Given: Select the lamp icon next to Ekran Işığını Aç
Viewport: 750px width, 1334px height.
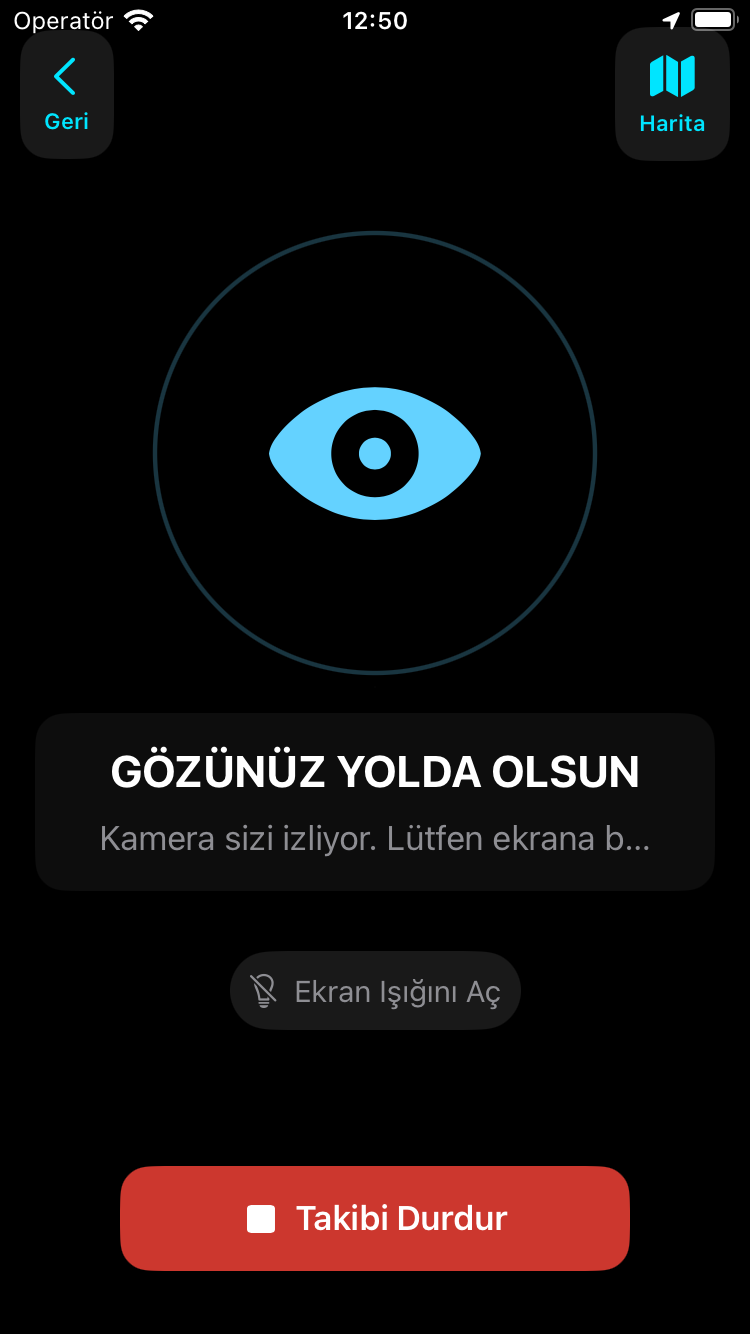Looking at the screenshot, I should (263, 990).
